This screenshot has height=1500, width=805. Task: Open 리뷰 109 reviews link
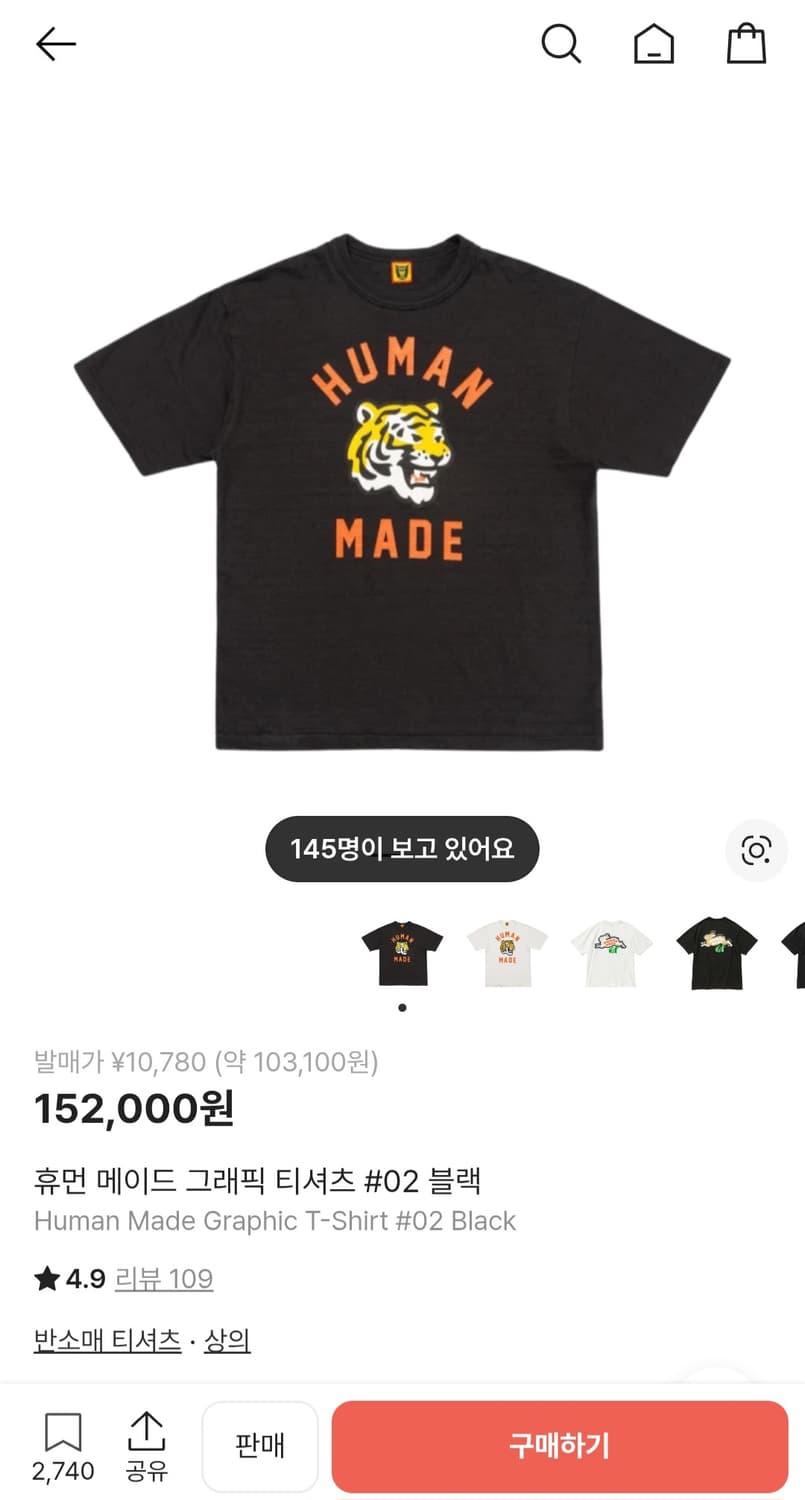(x=164, y=1278)
